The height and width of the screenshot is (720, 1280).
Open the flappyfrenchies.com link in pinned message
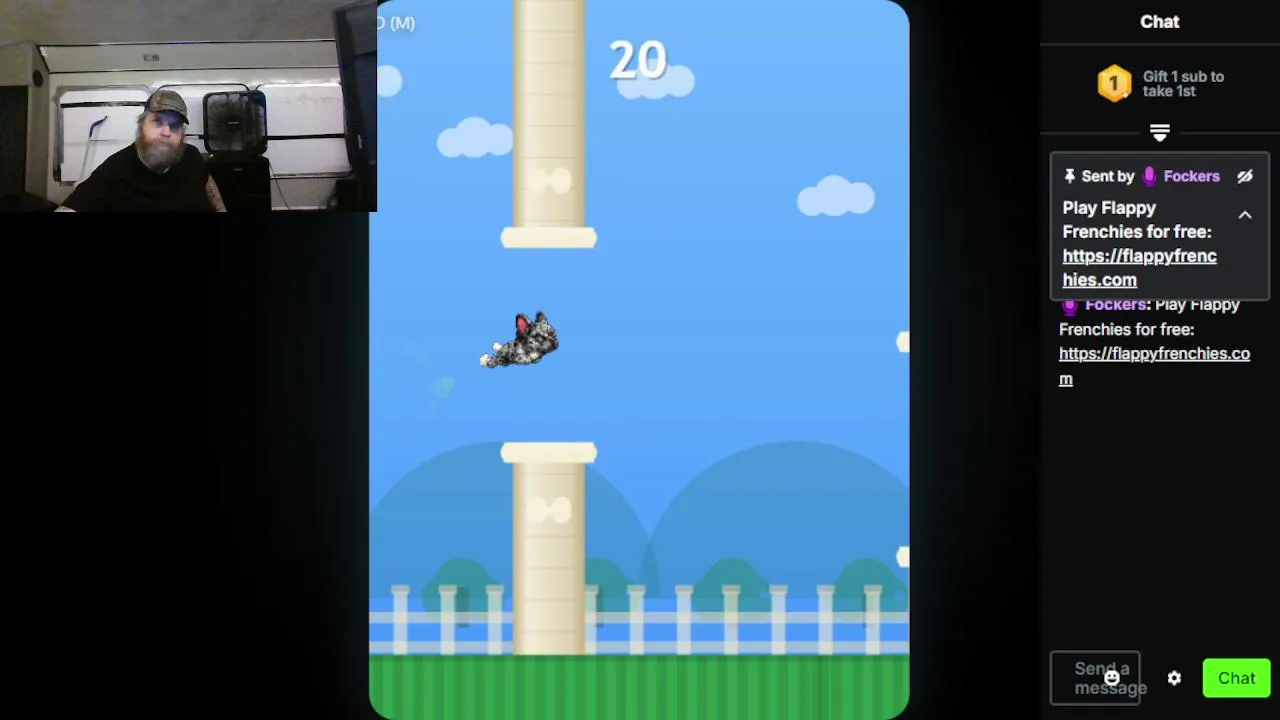coord(1139,267)
